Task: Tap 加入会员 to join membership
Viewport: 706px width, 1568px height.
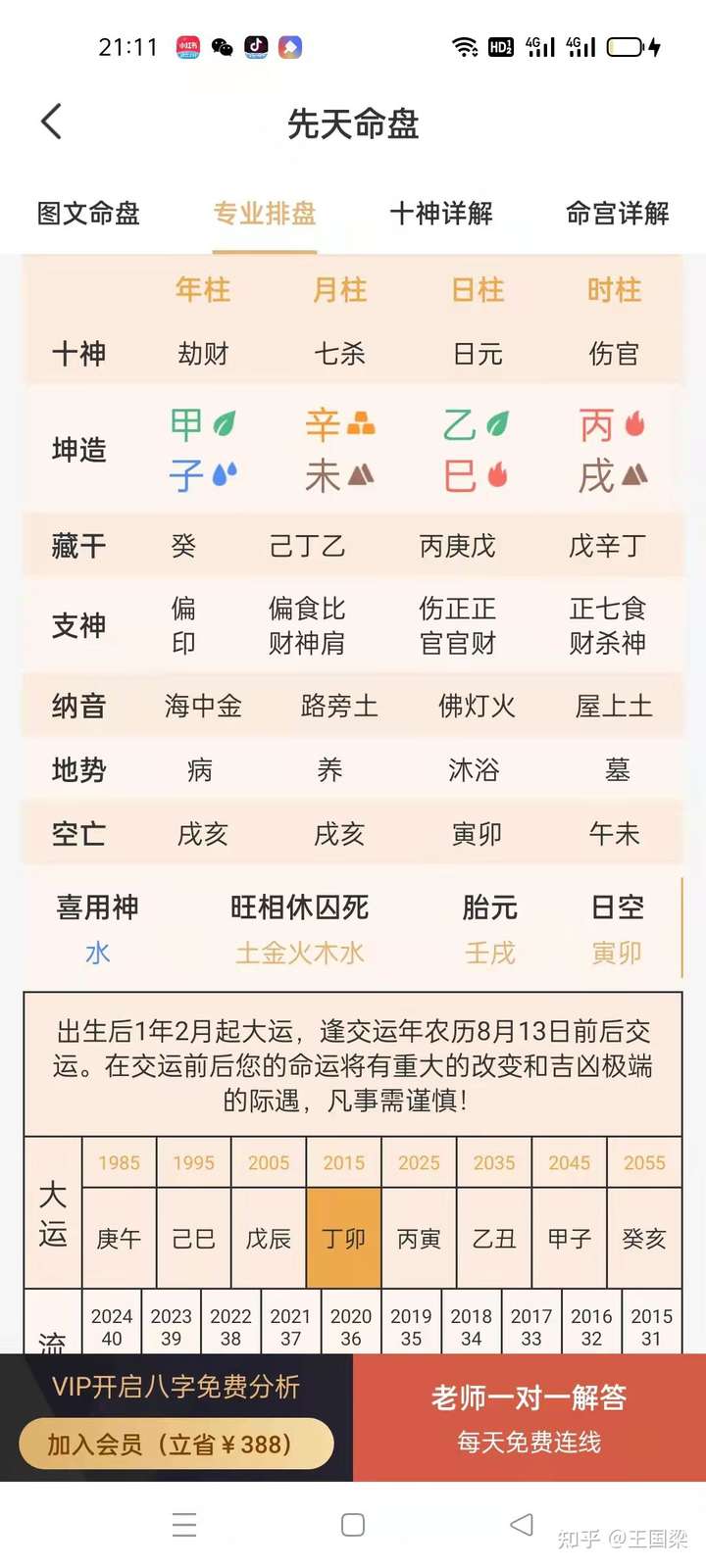Action: [x=176, y=1444]
